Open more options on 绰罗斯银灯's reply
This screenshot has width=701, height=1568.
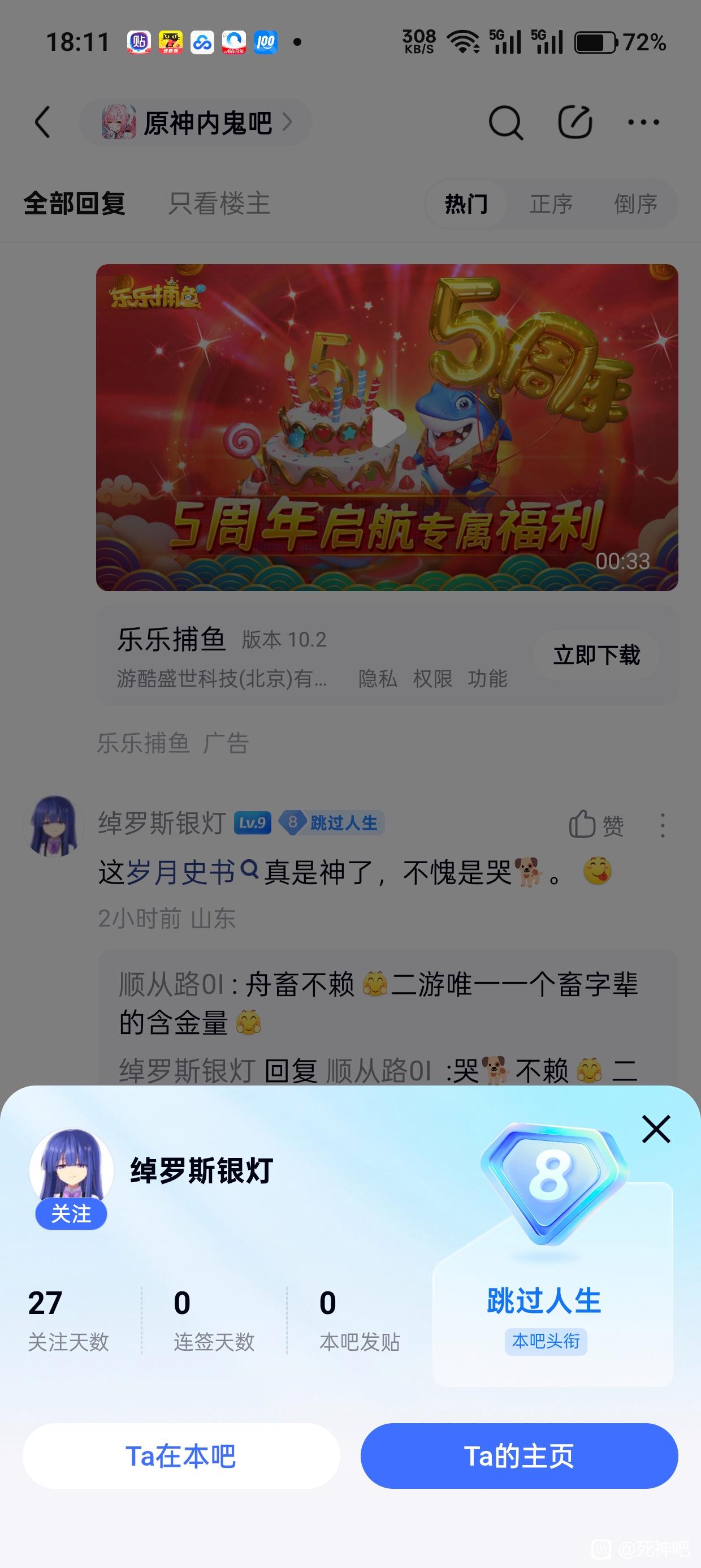click(x=662, y=826)
